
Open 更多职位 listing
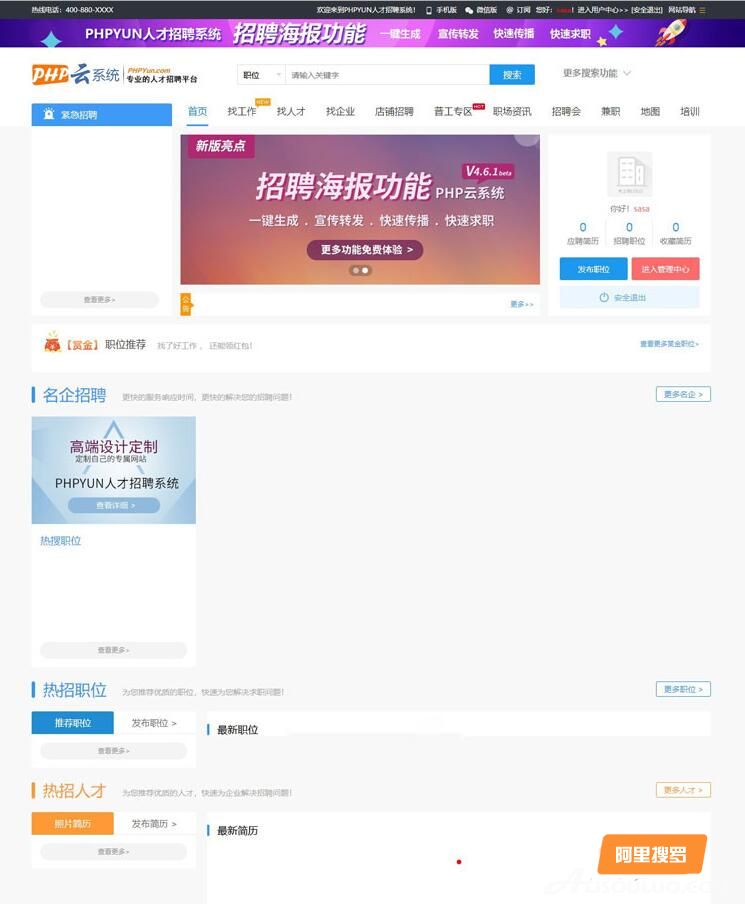[x=683, y=689]
